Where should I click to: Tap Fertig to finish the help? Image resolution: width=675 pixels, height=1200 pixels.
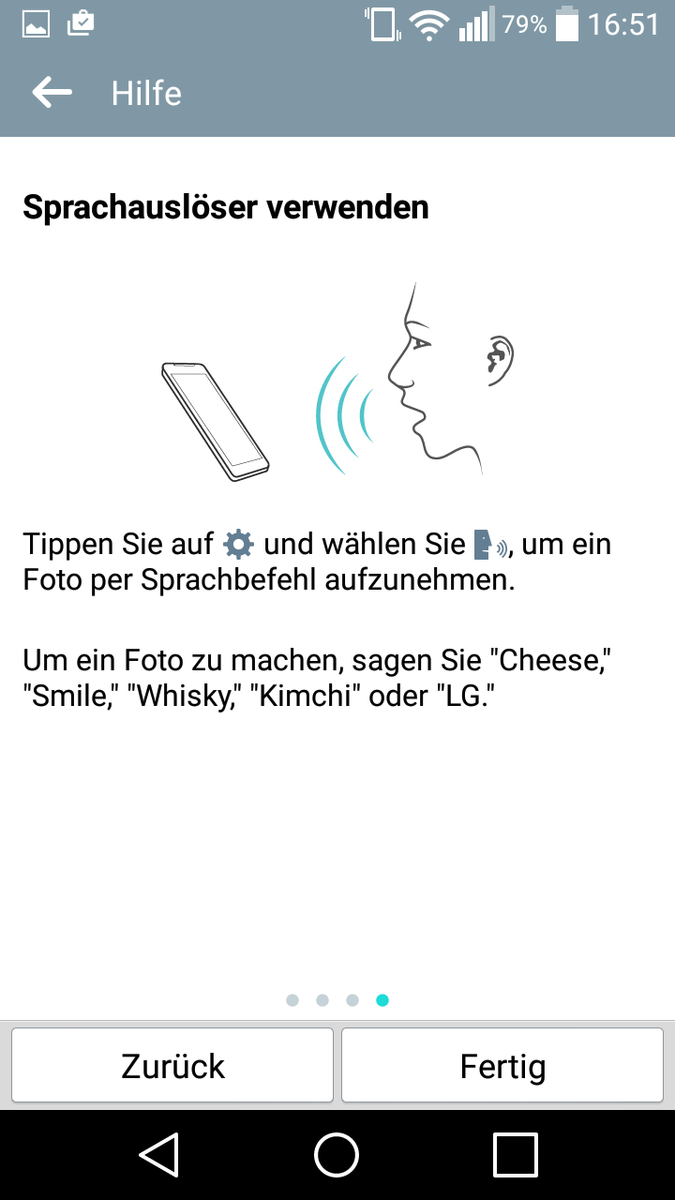502,1065
